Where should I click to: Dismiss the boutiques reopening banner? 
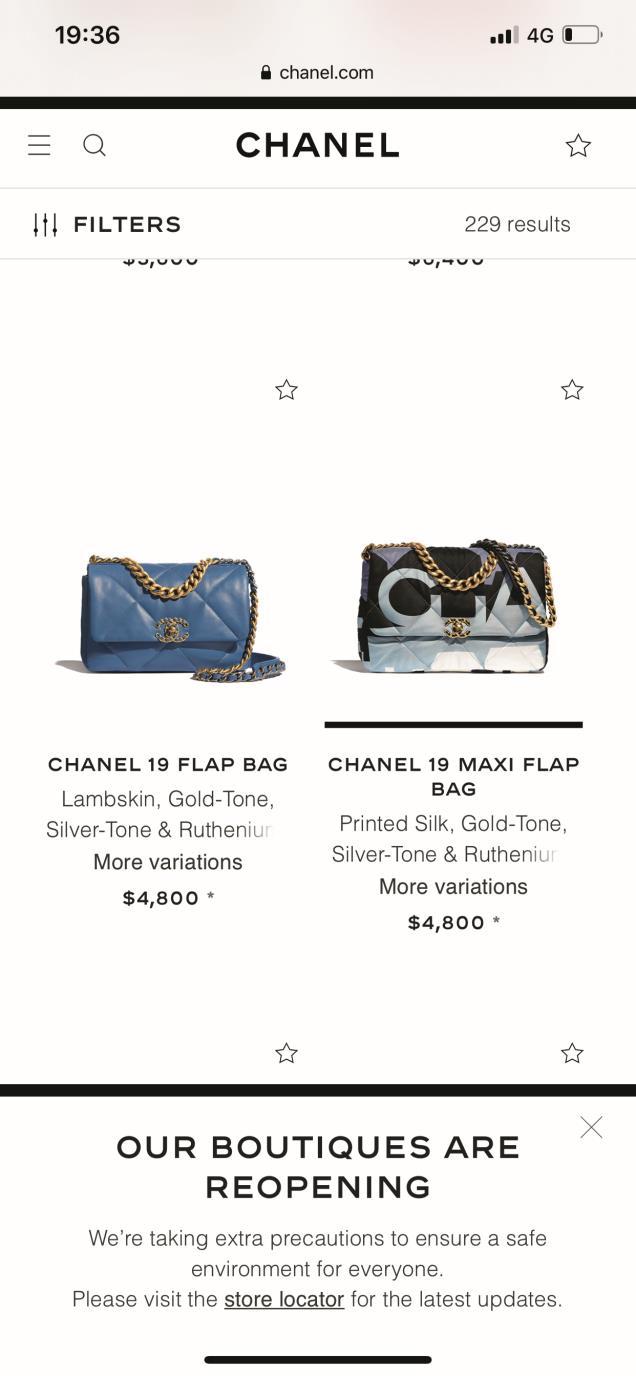(591, 1128)
